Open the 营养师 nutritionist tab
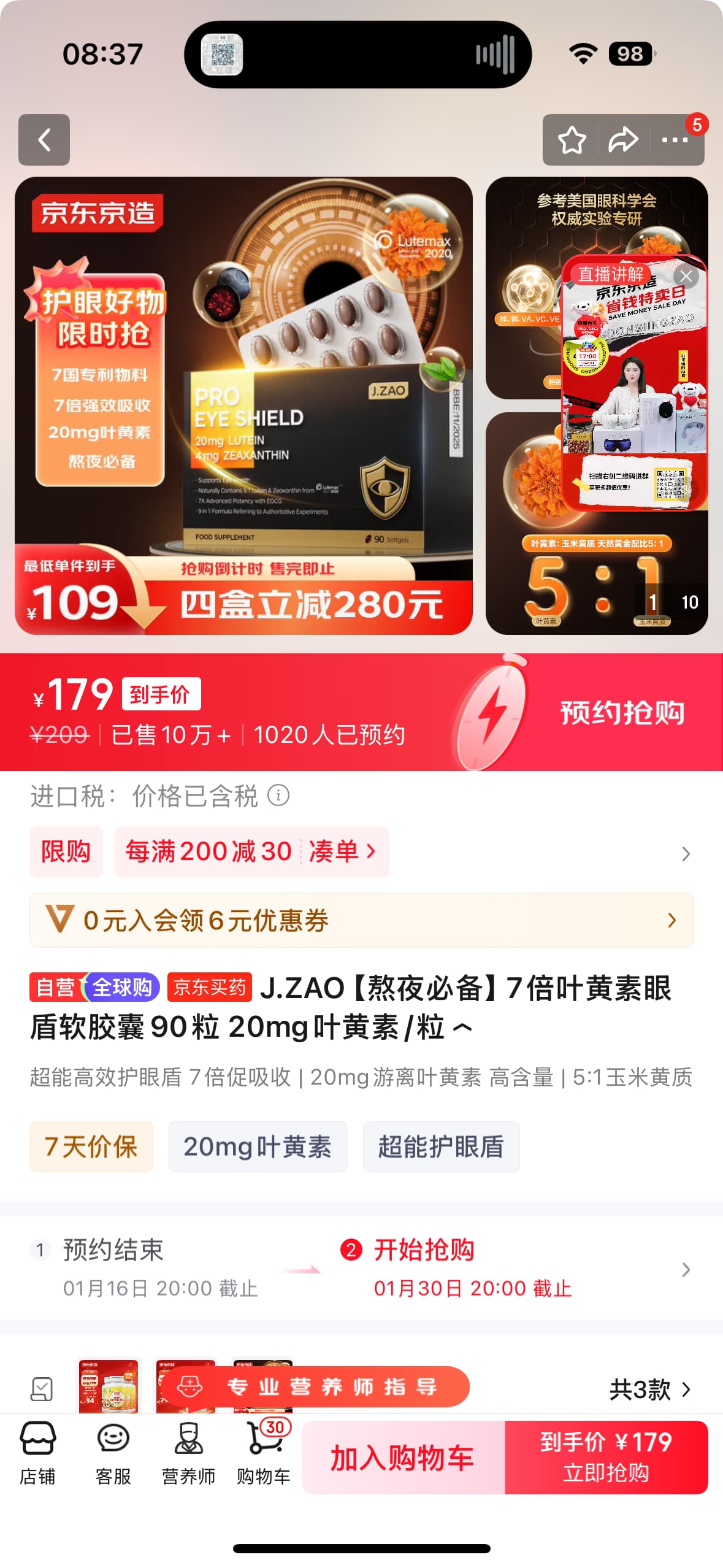The image size is (723, 1568). [x=189, y=1453]
